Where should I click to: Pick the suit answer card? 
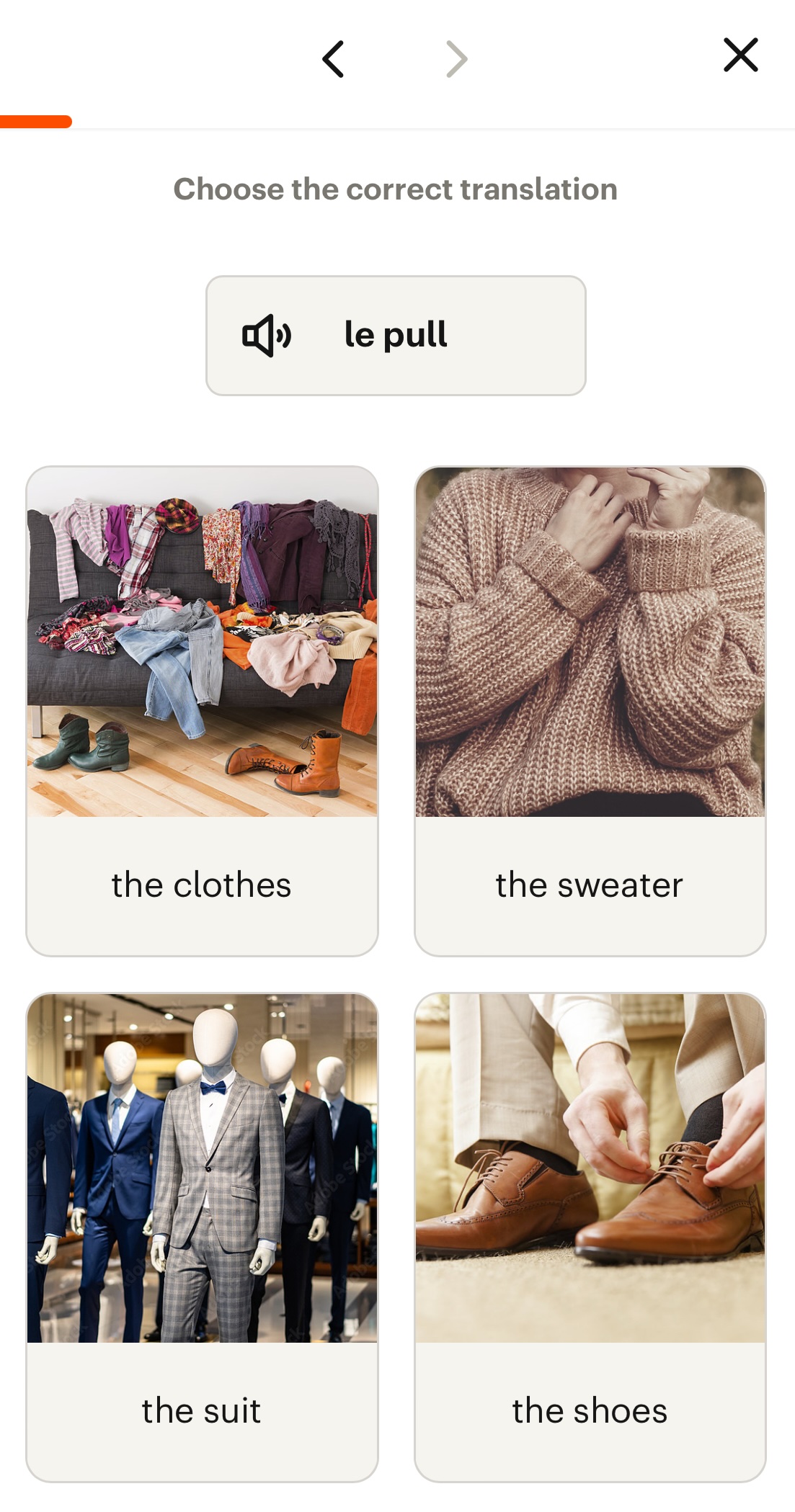202,1237
